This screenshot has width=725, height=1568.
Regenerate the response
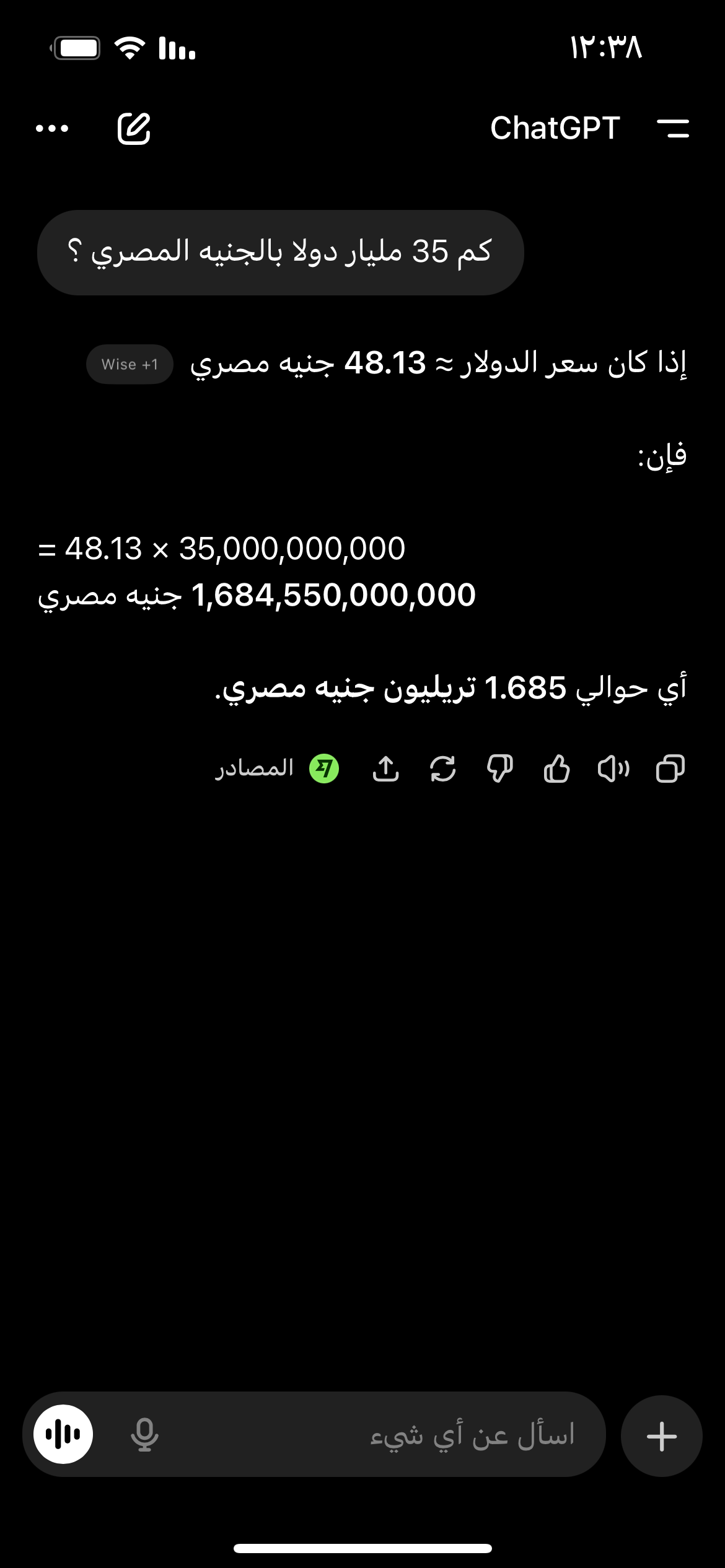pos(442,769)
